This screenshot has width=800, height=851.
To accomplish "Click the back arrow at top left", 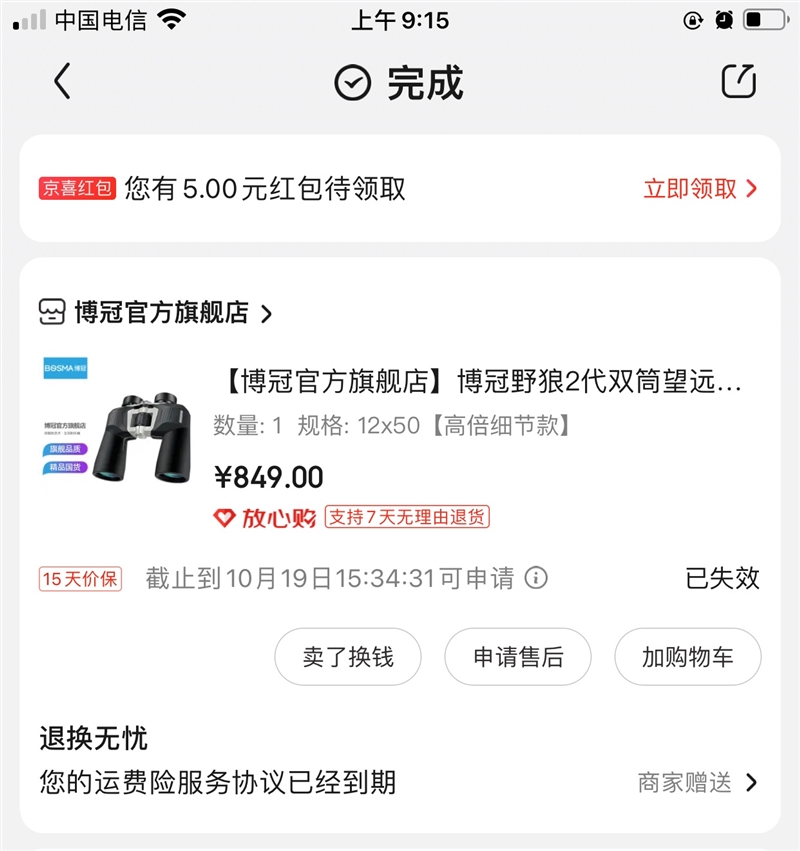I will click(62, 84).
